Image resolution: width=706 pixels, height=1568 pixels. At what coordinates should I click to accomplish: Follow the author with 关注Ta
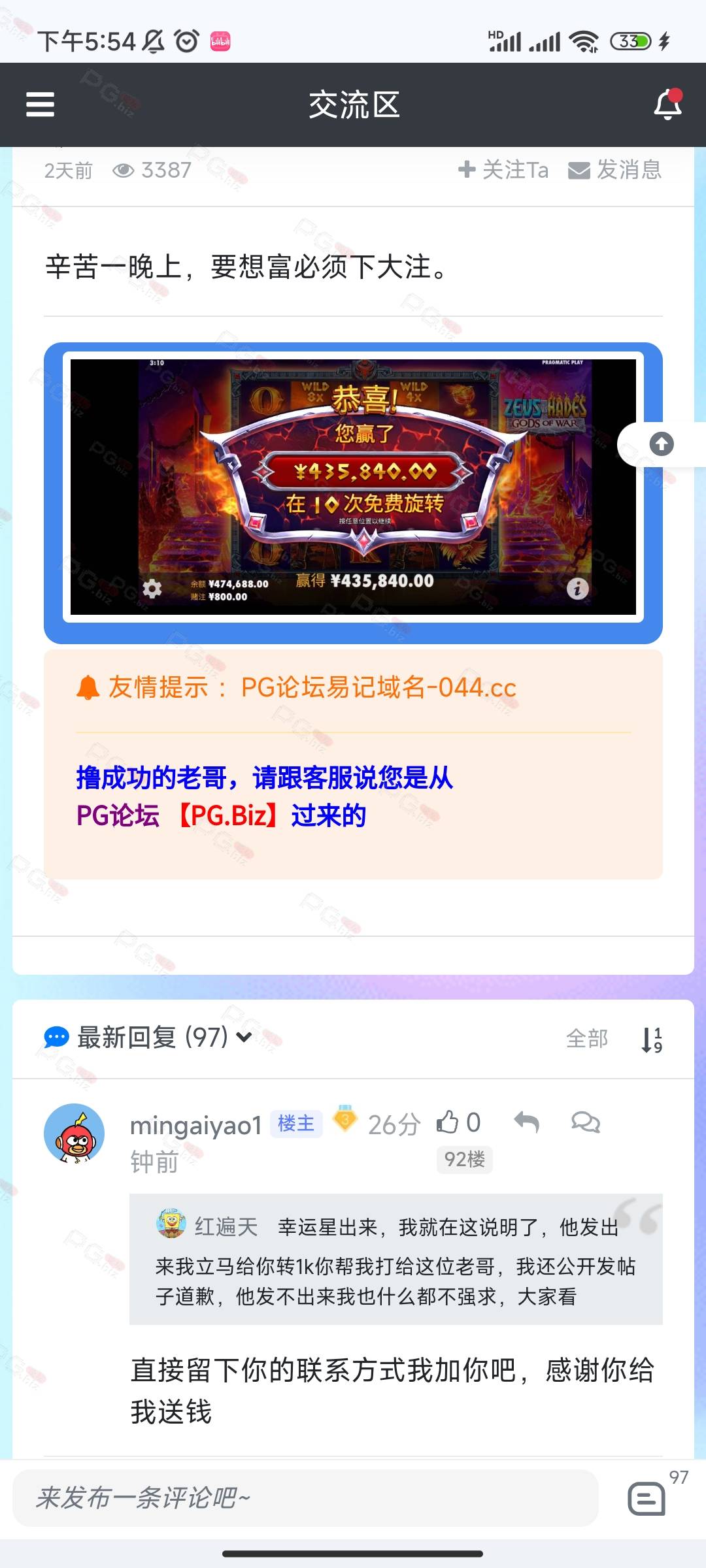pyautogui.click(x=503, y=170)
